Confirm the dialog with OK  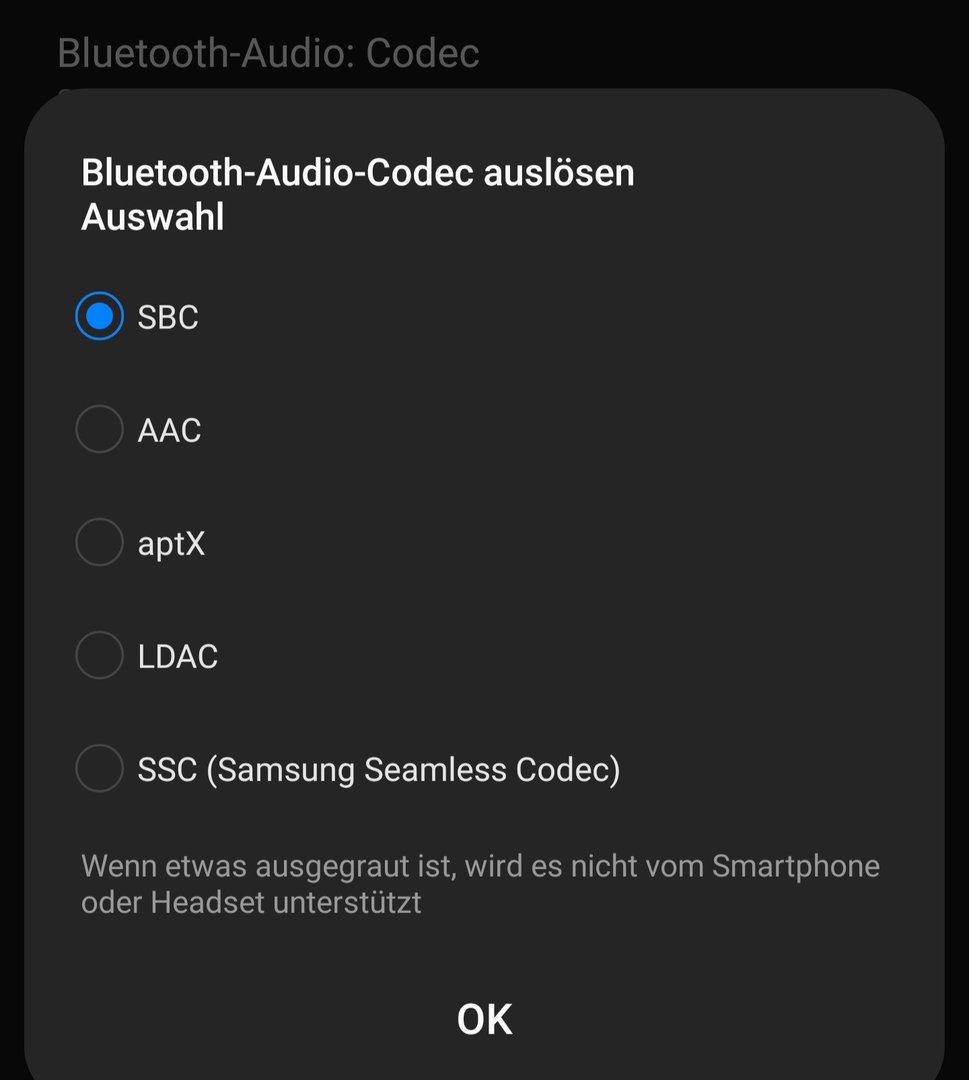(485, 1019)
